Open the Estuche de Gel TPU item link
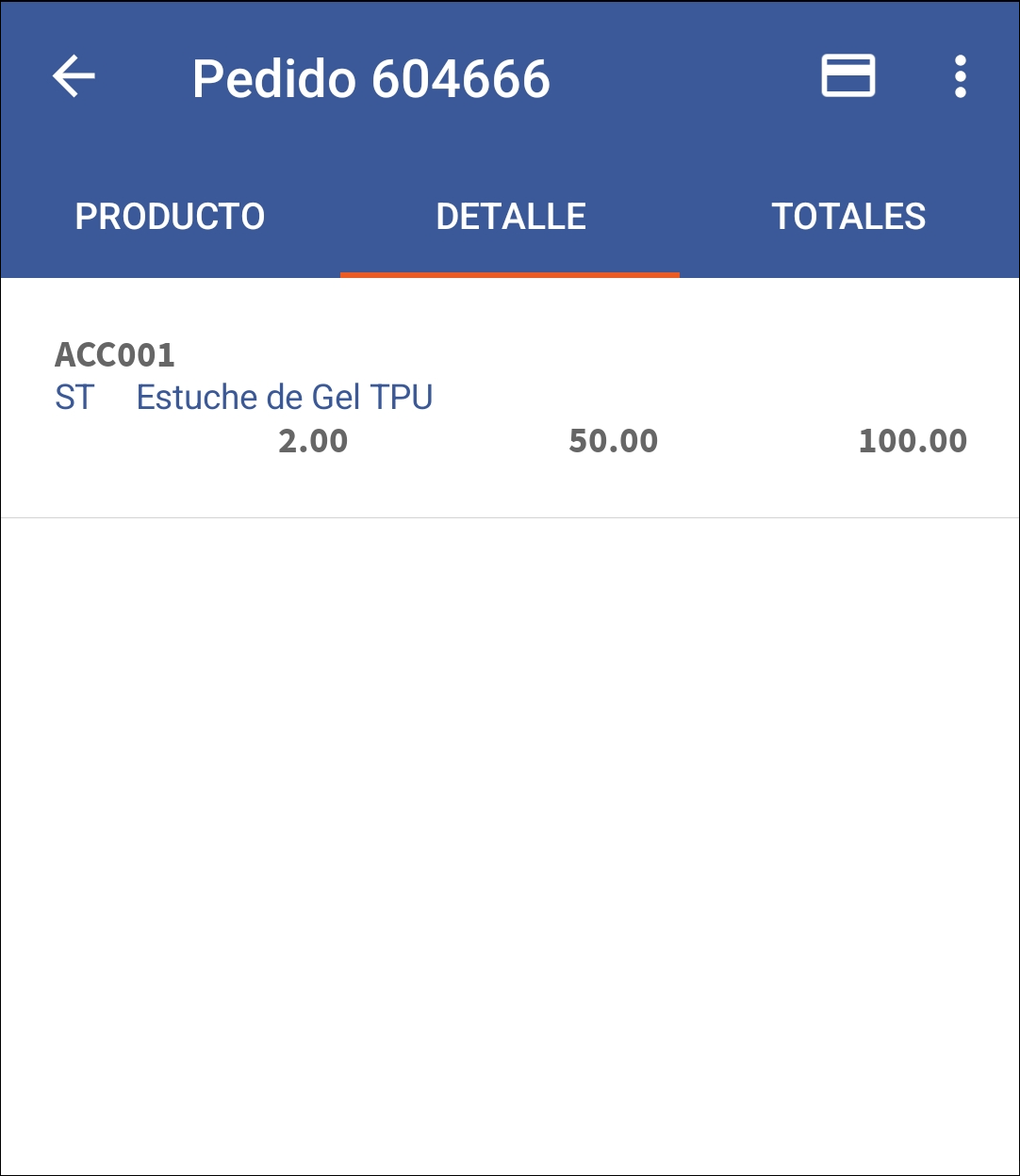1020x1176 pixels. [284, 397]
